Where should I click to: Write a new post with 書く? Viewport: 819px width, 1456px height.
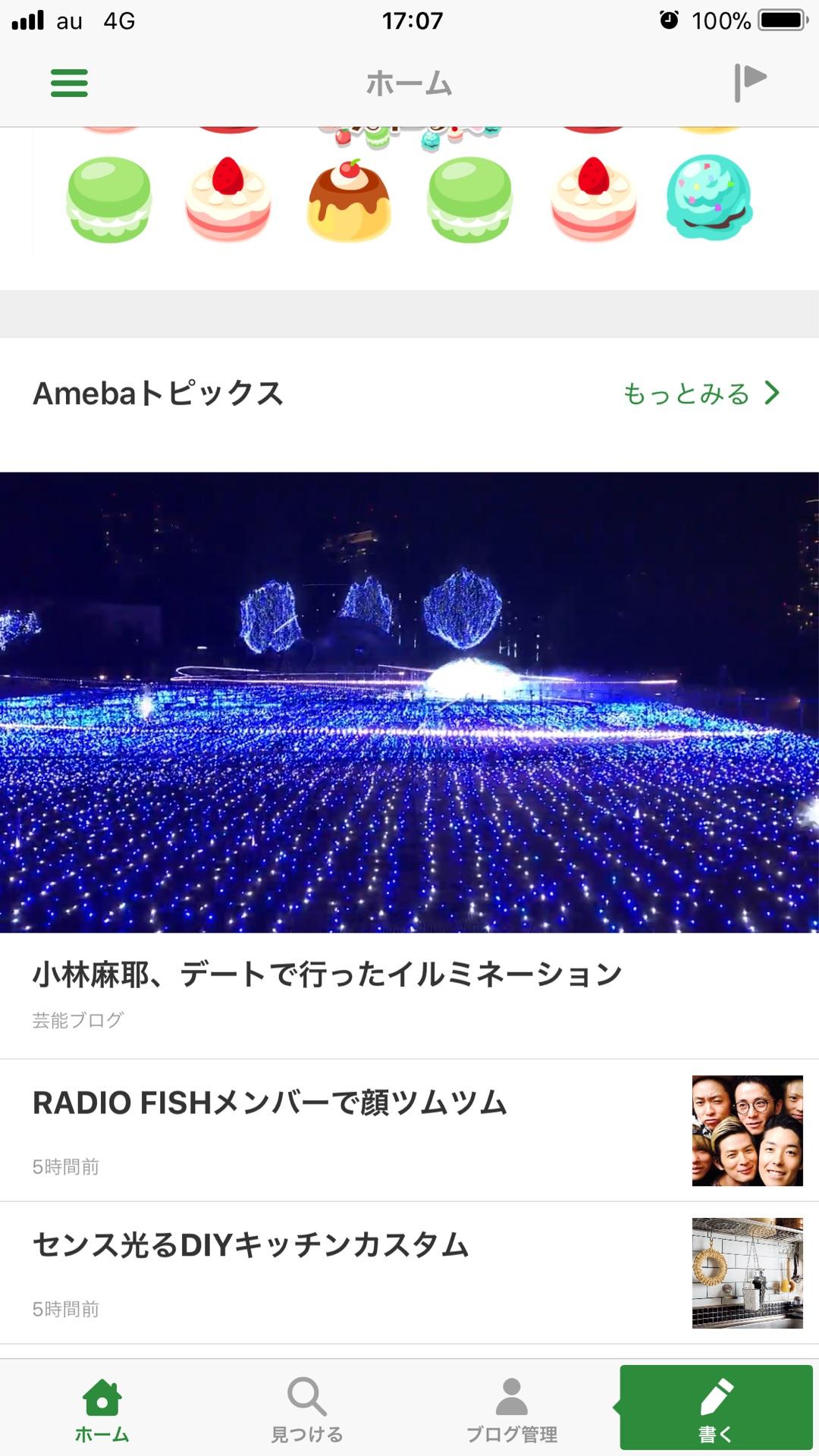point(716,1409)
